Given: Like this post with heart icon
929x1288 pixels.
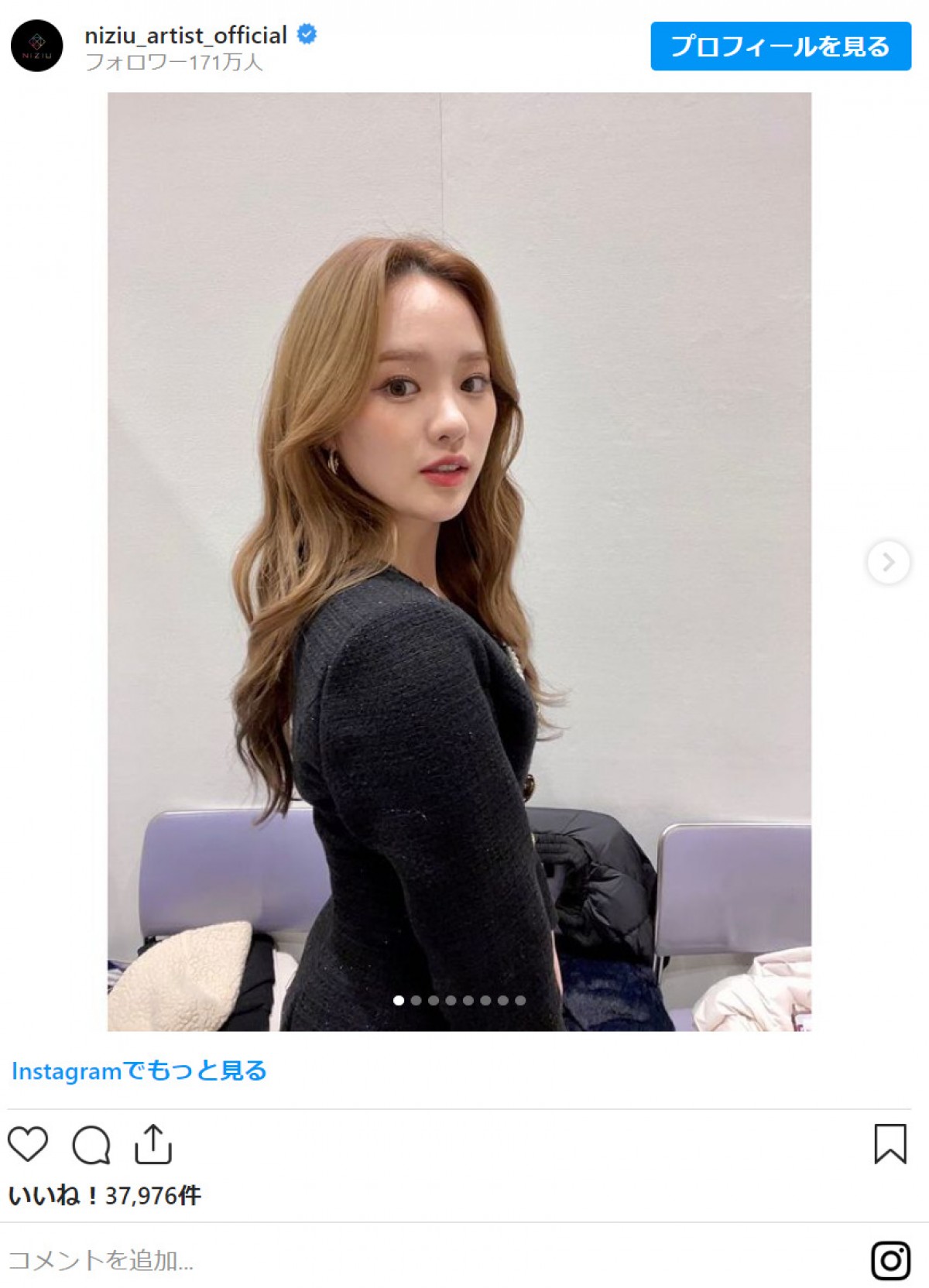Looking at the screenshot, I should pyautogui.click(x=28, y=1144).
